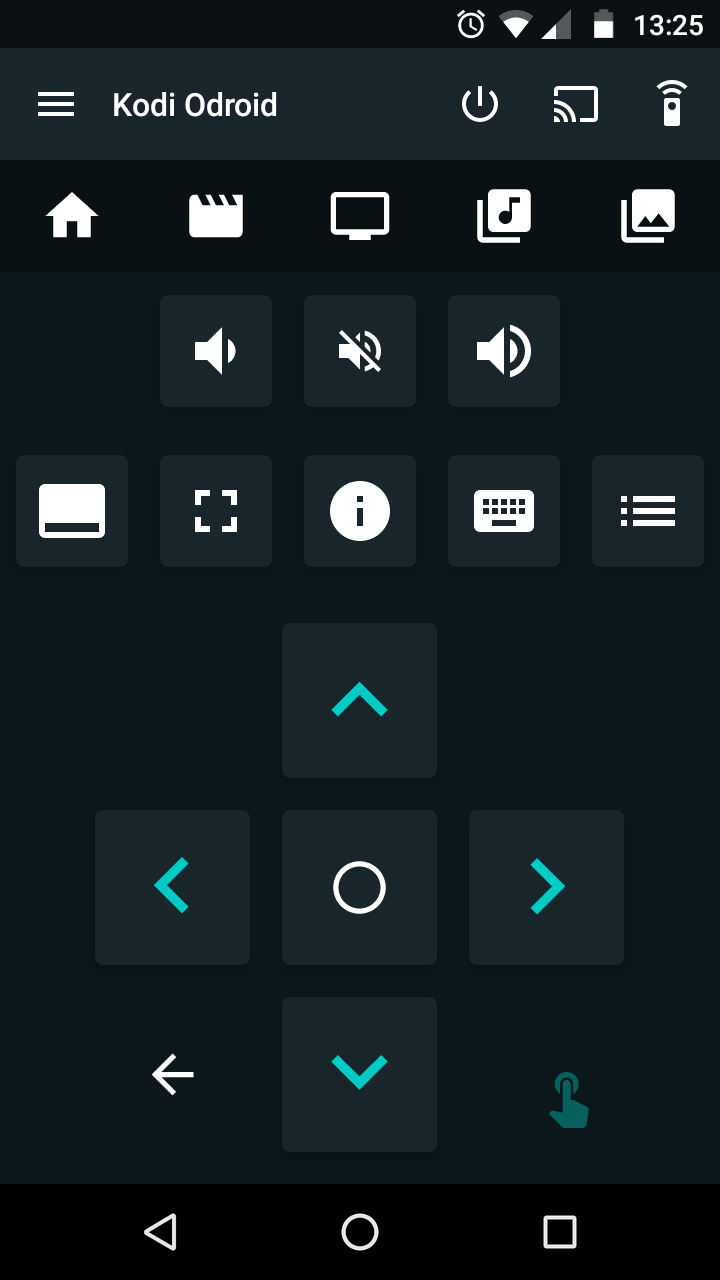
Task: Go to Kodi home section
Action: click(x=72, y=215)
